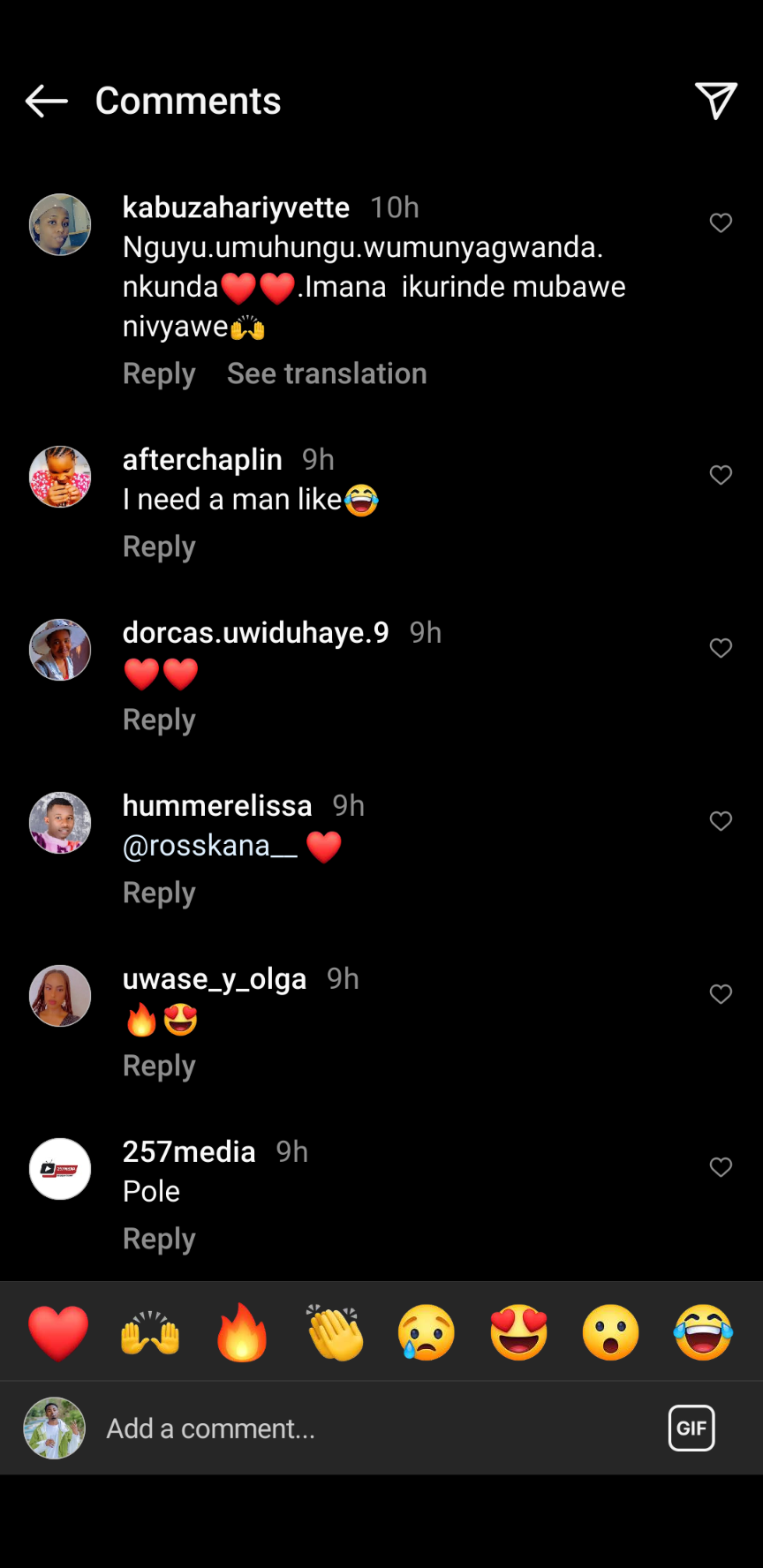Reply to kabuzahariyvette's comment
The width and height of the screenshot is (763, 1568).
[159, 373]
